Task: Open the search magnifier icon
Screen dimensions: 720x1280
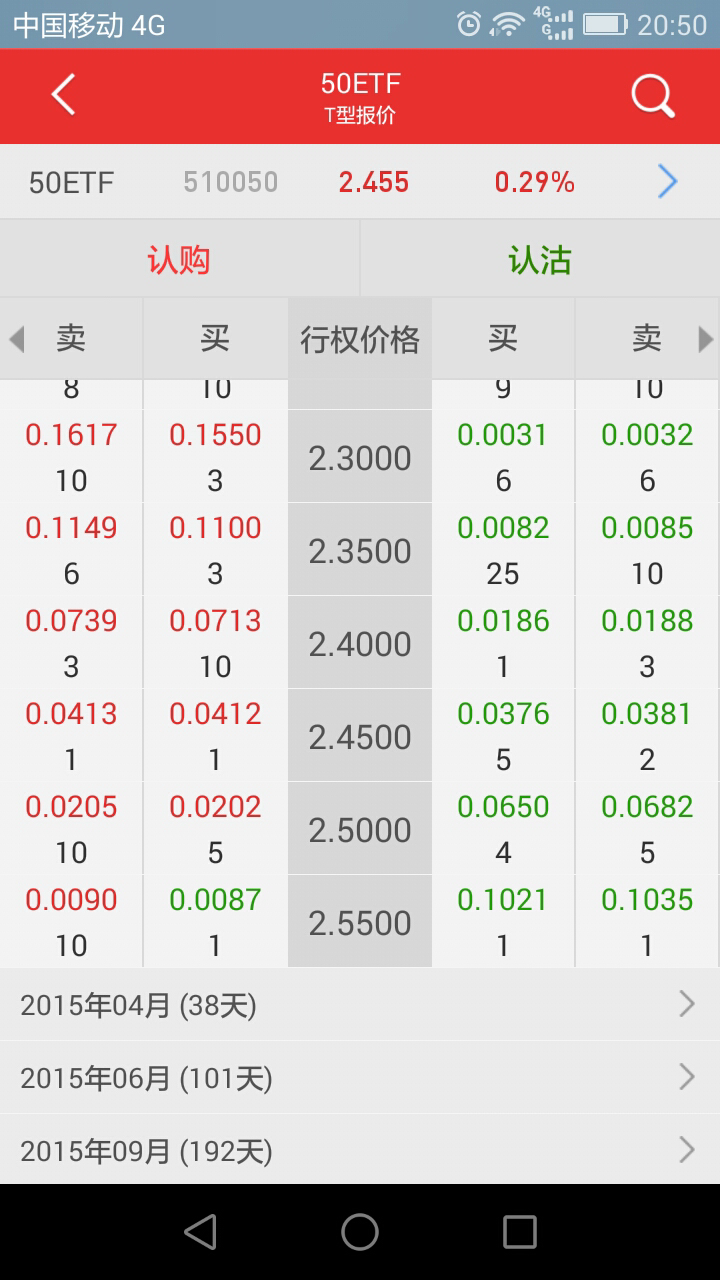Action: [653, 96]
